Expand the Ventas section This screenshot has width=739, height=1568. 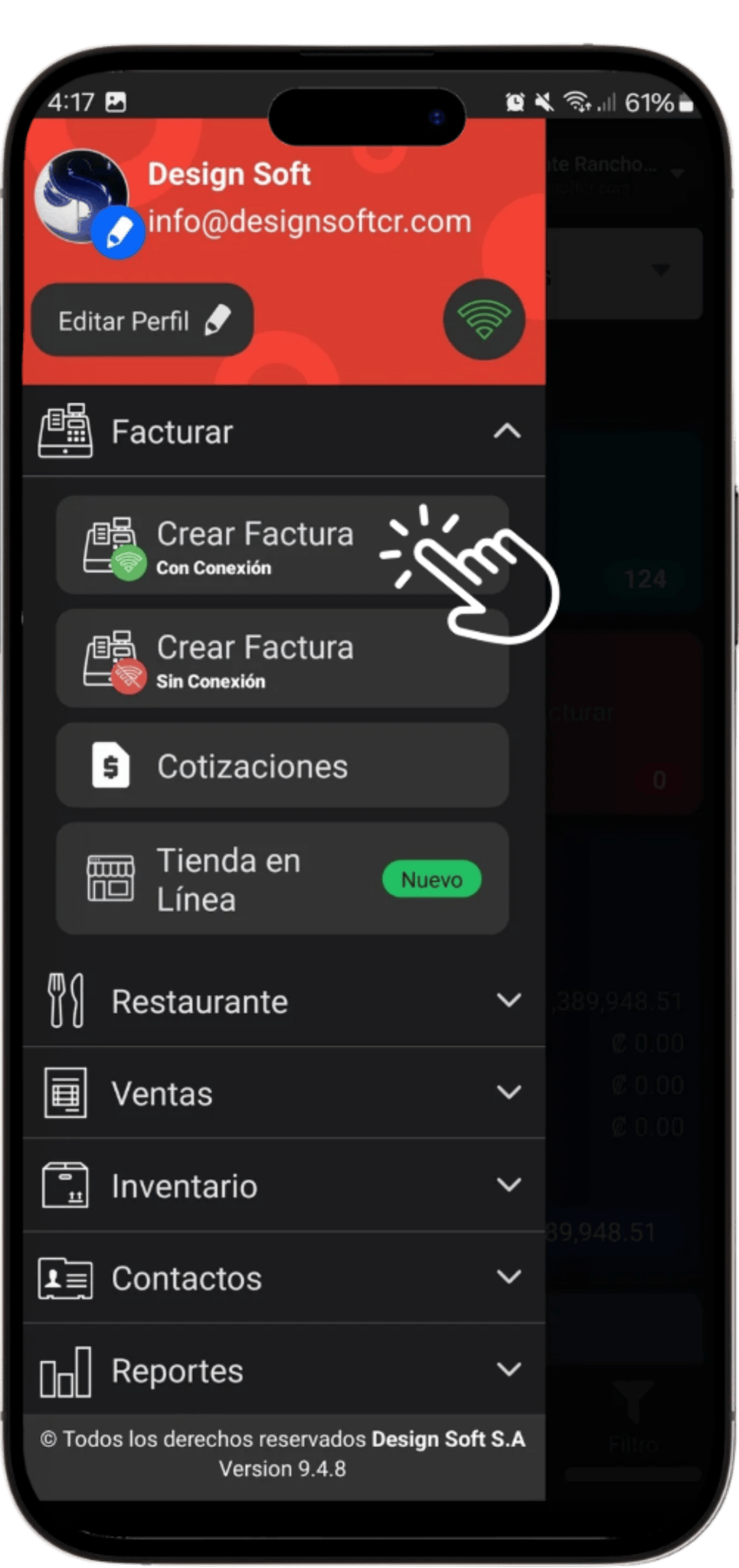coord(284,1093)
